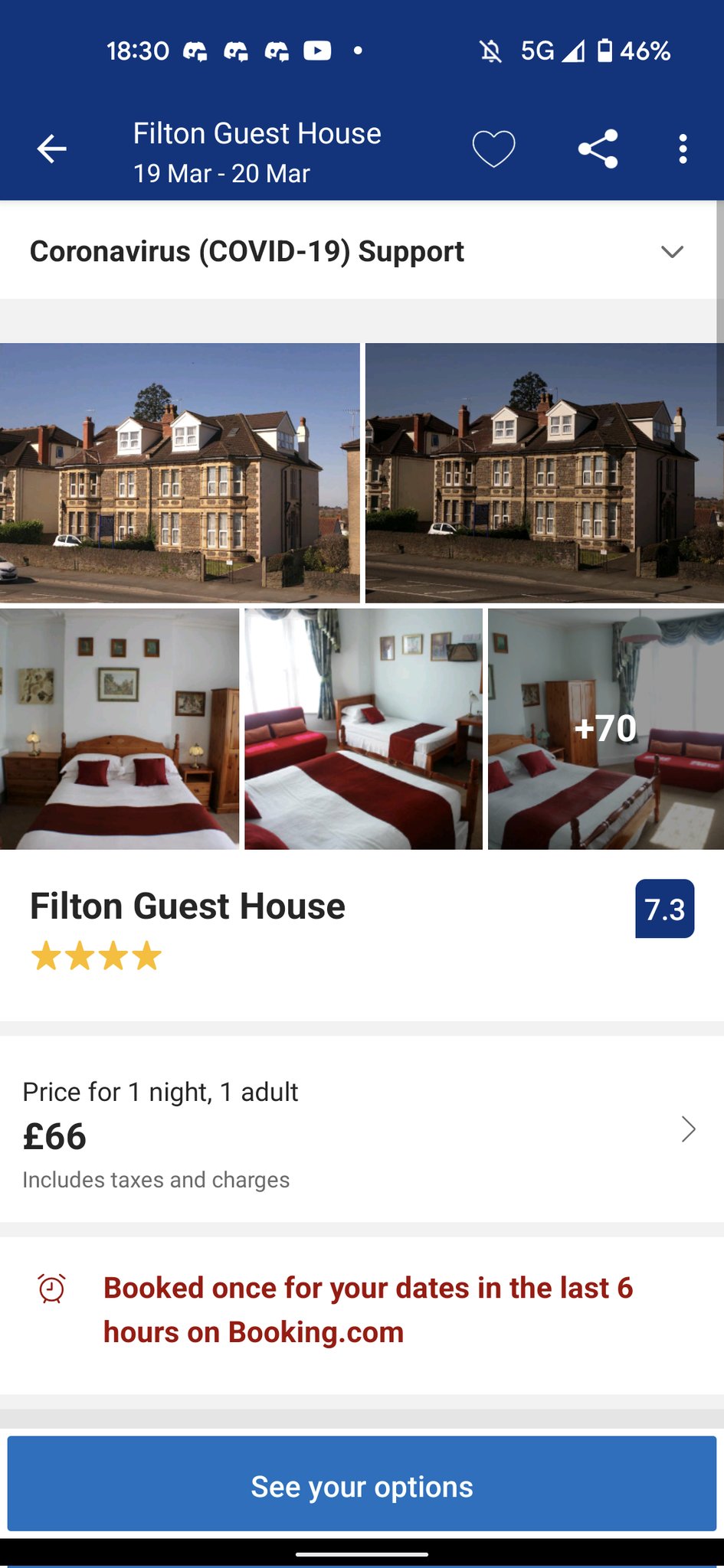Share this guest house listing

(598, 149)
